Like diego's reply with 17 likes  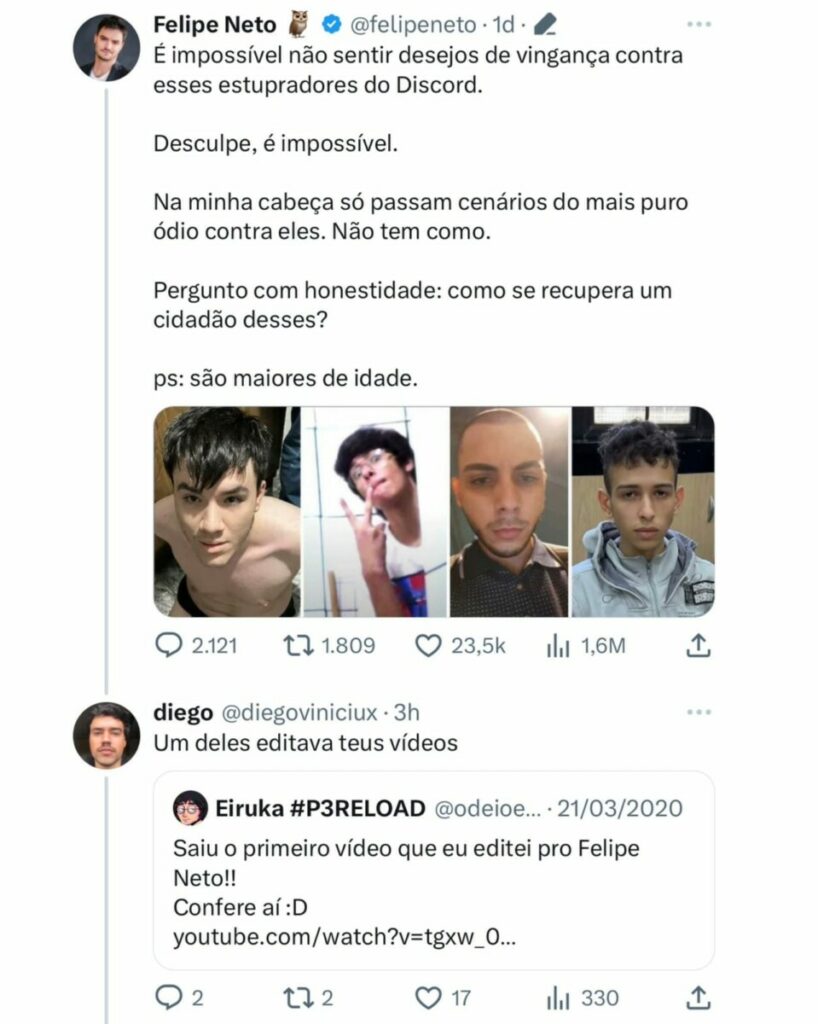tap(428, 997)
